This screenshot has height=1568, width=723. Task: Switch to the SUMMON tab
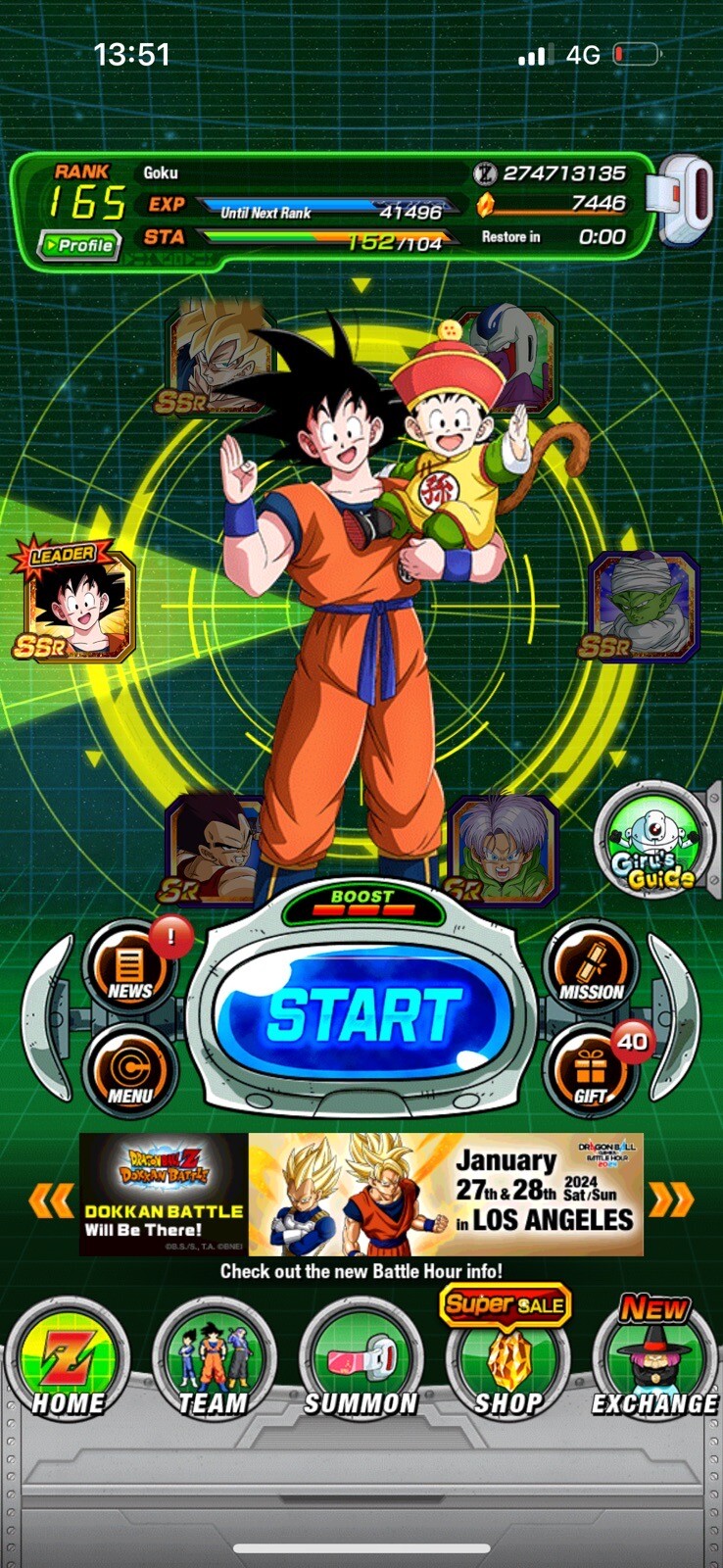(361, 1362)
